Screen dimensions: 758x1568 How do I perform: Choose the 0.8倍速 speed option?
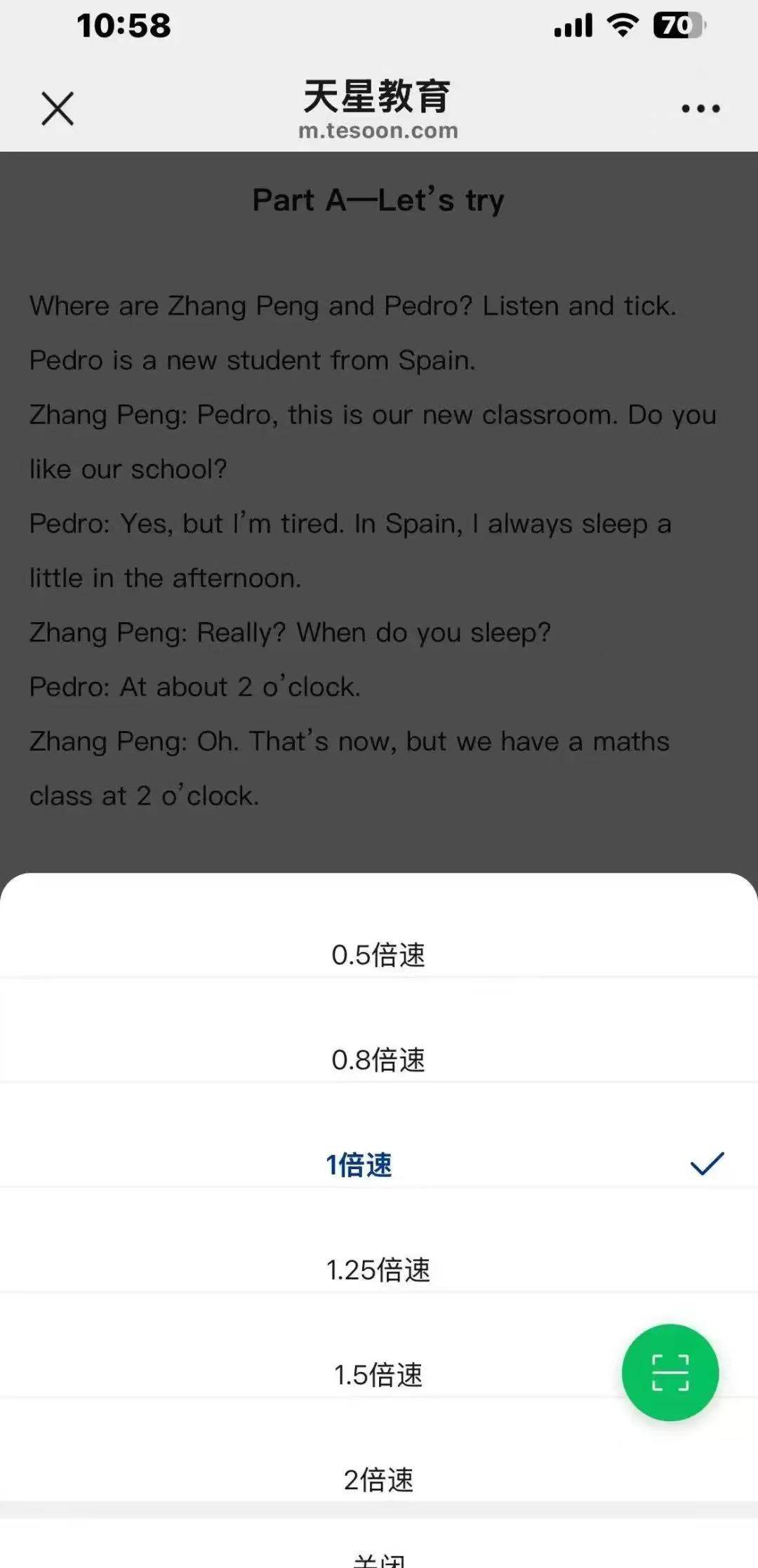[378, 1060]
